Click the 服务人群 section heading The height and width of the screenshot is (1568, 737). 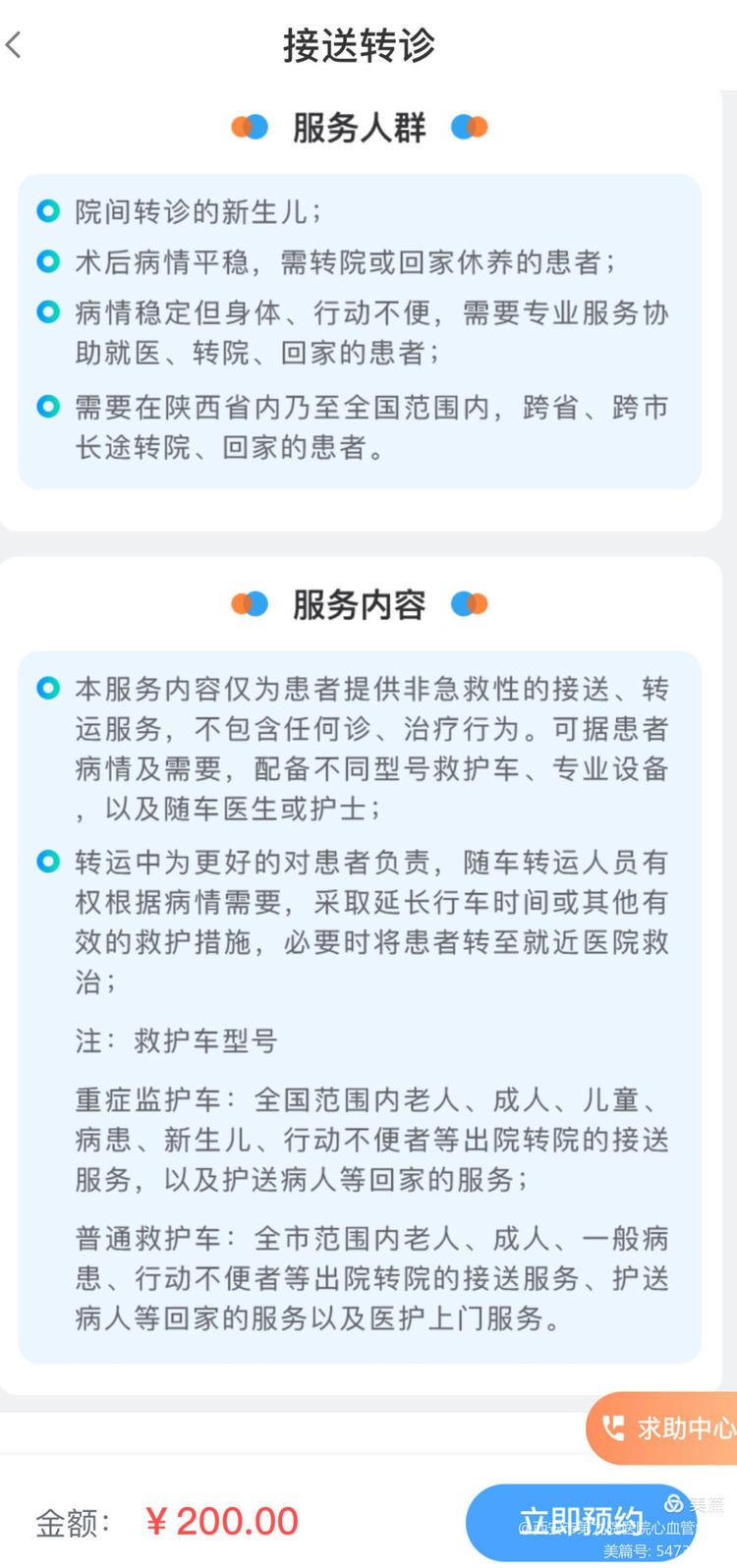tap(360, 126)
